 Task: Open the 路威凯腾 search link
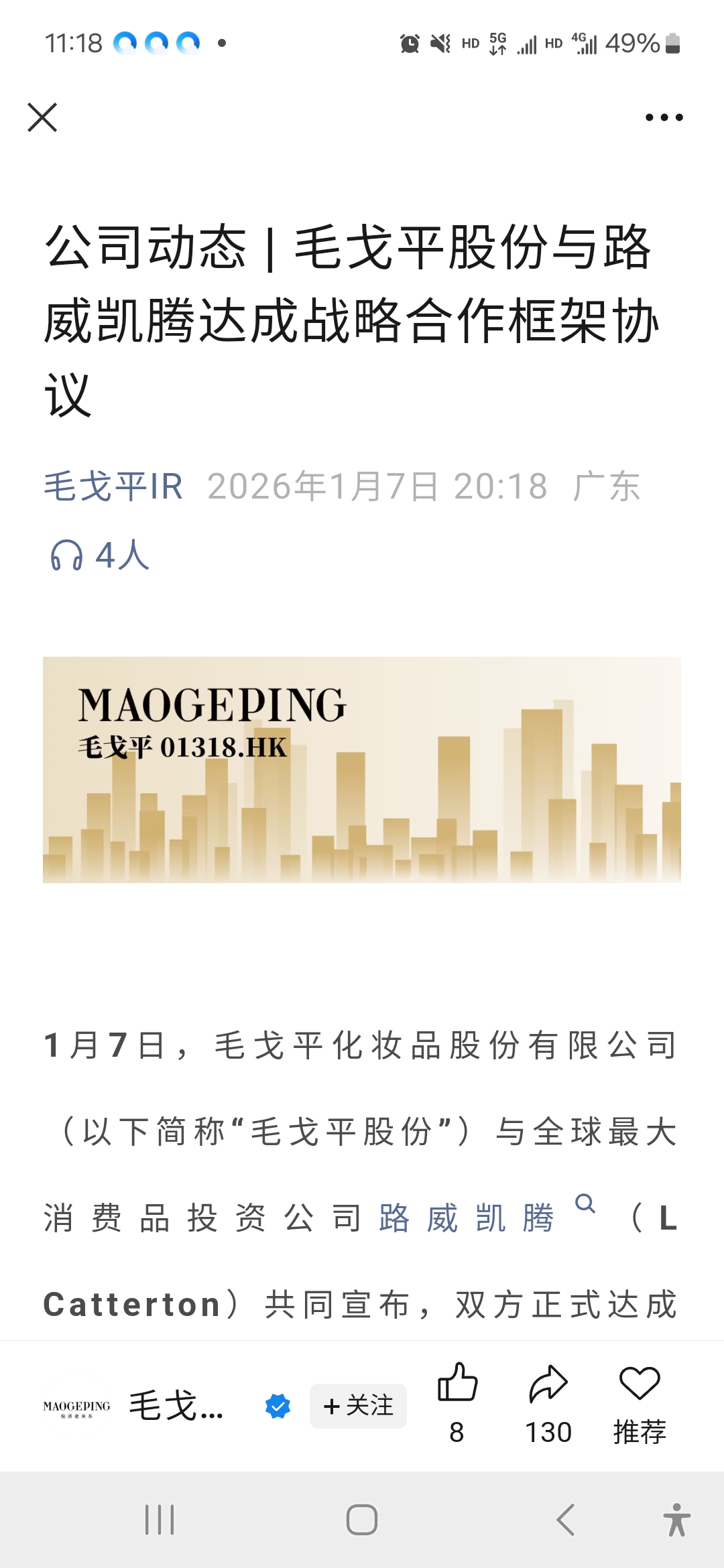pyautogui.click(x=467, y=1218)
